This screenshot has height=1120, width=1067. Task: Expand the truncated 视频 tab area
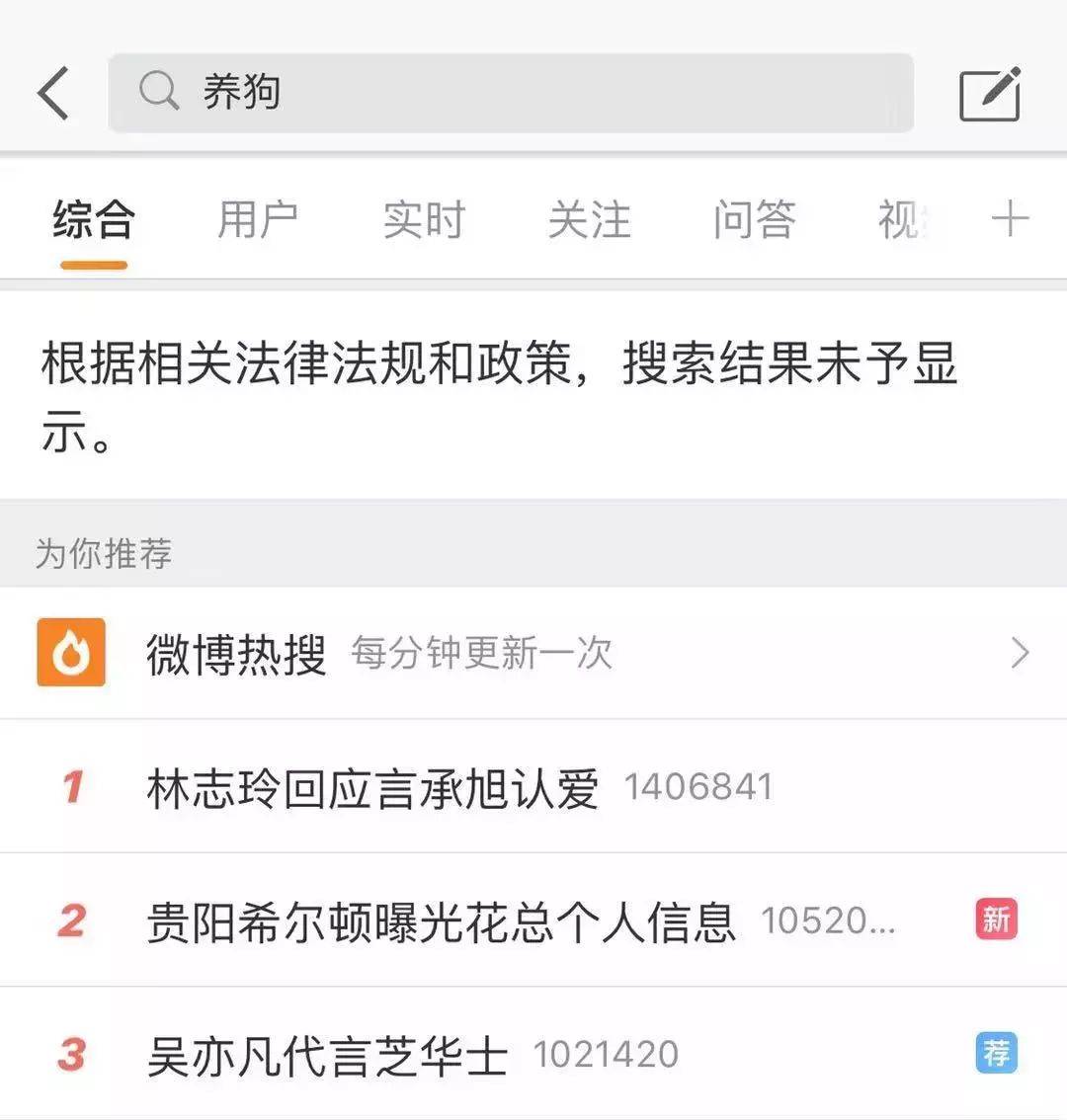tap(904, 219)
